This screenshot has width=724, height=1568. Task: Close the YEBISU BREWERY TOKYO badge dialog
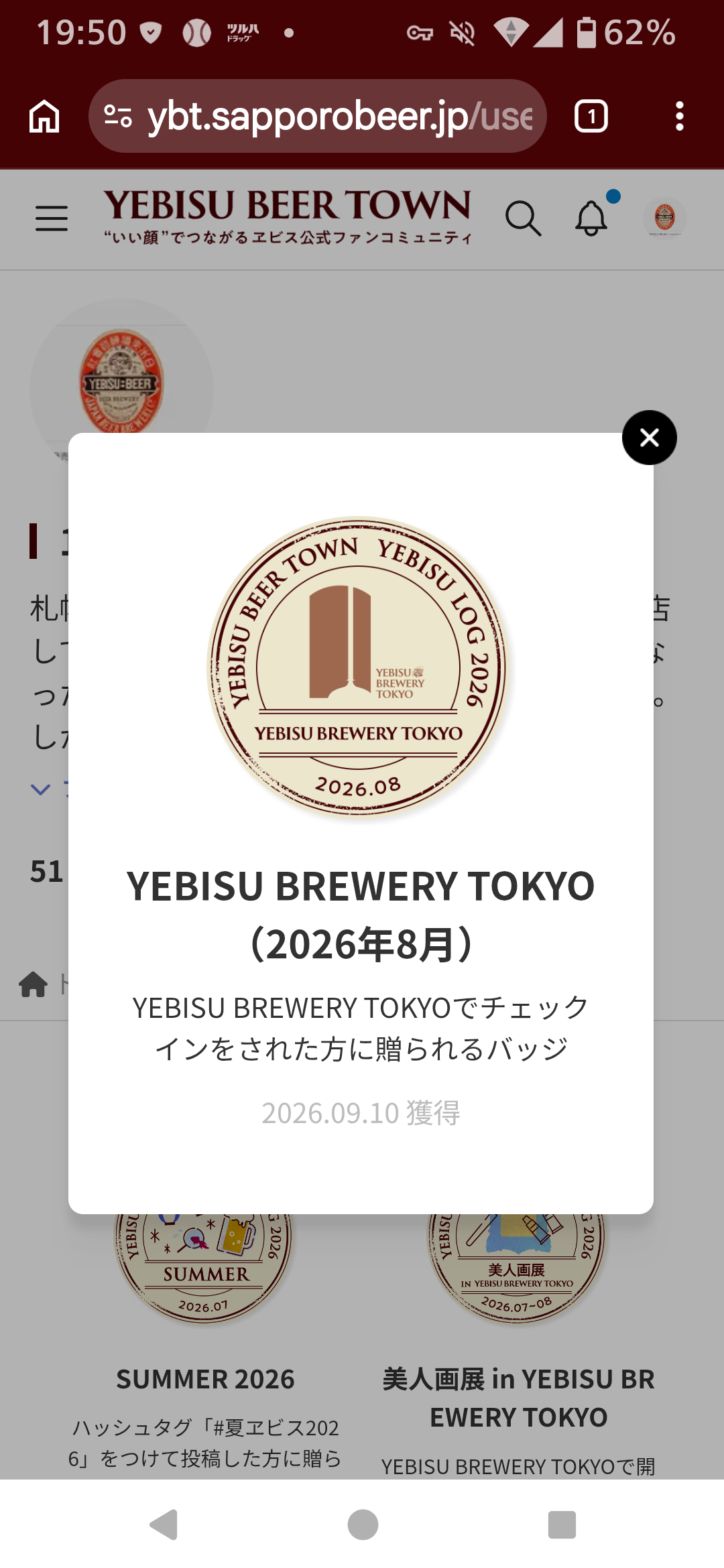click(649, 438)
